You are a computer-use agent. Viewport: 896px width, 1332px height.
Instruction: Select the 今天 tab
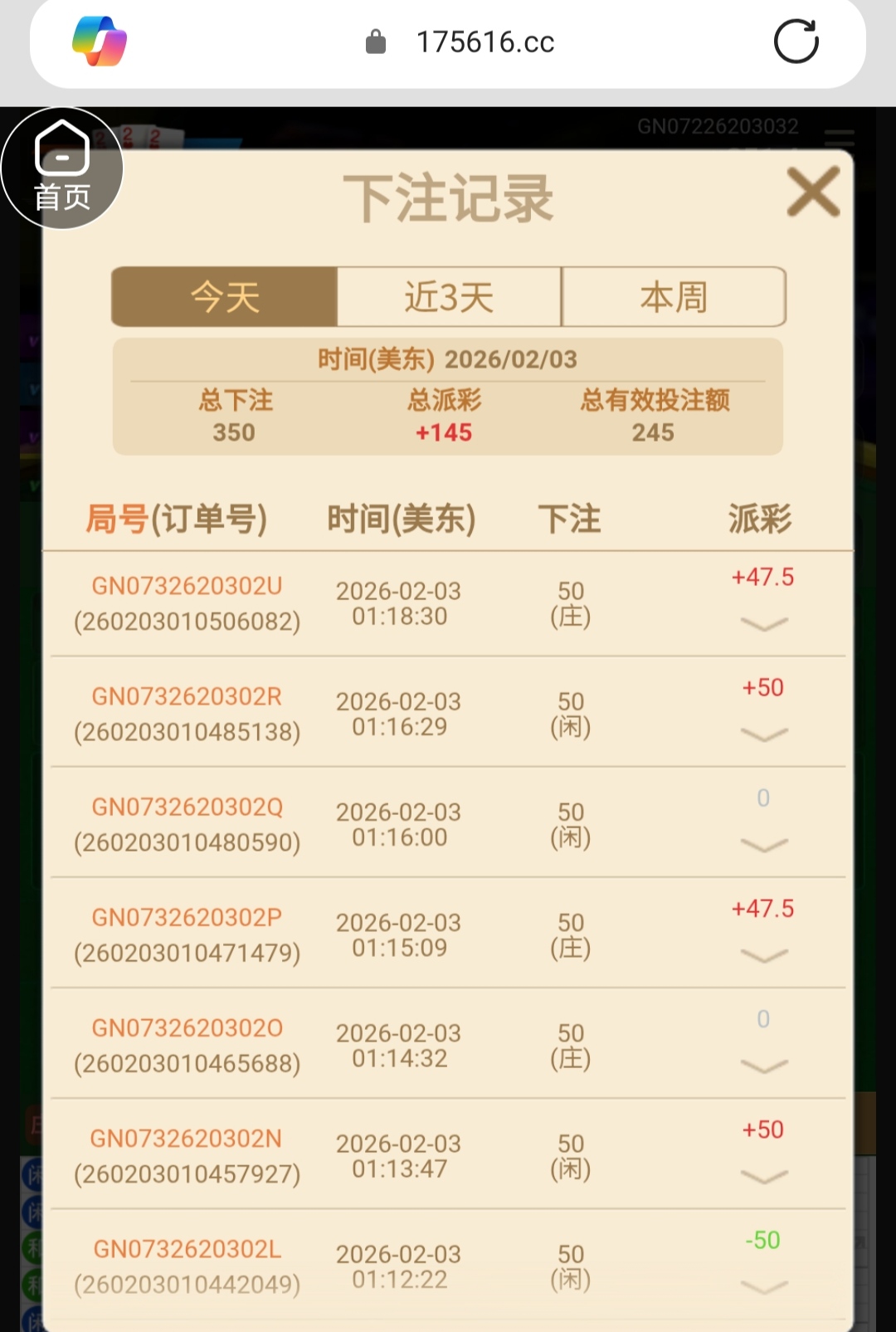pyautogui.click(x=225, y=297)
